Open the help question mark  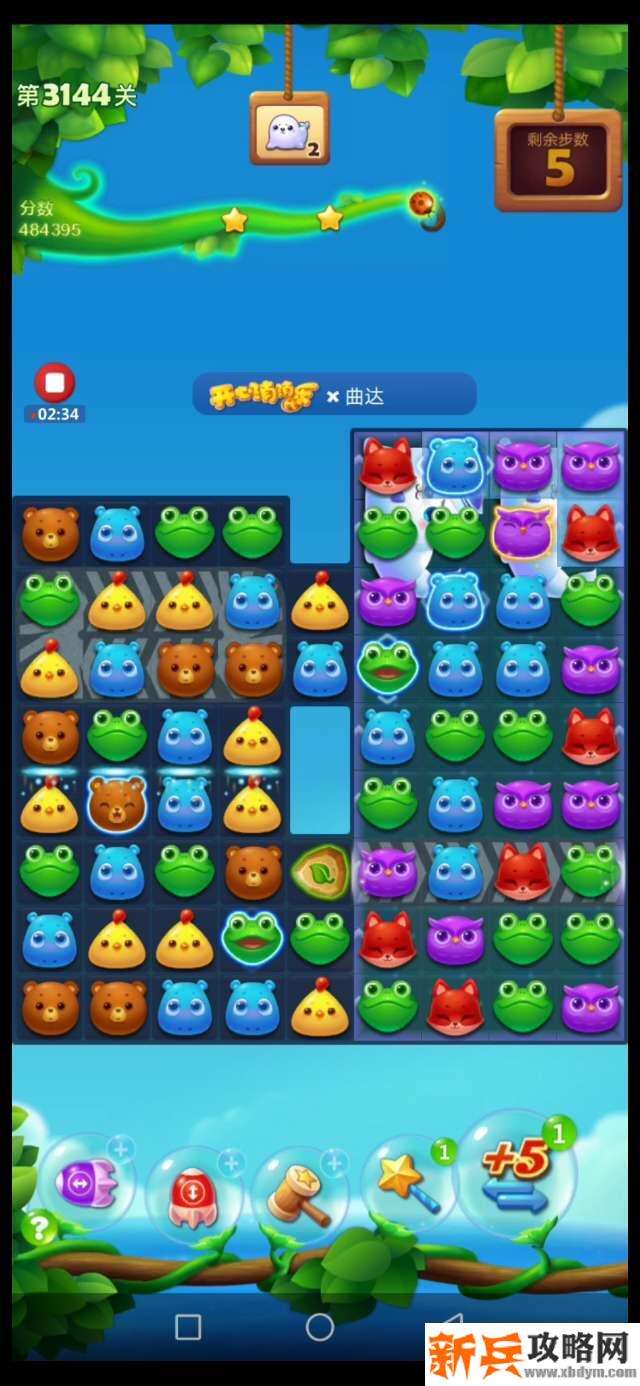(x=38, y=1226)
